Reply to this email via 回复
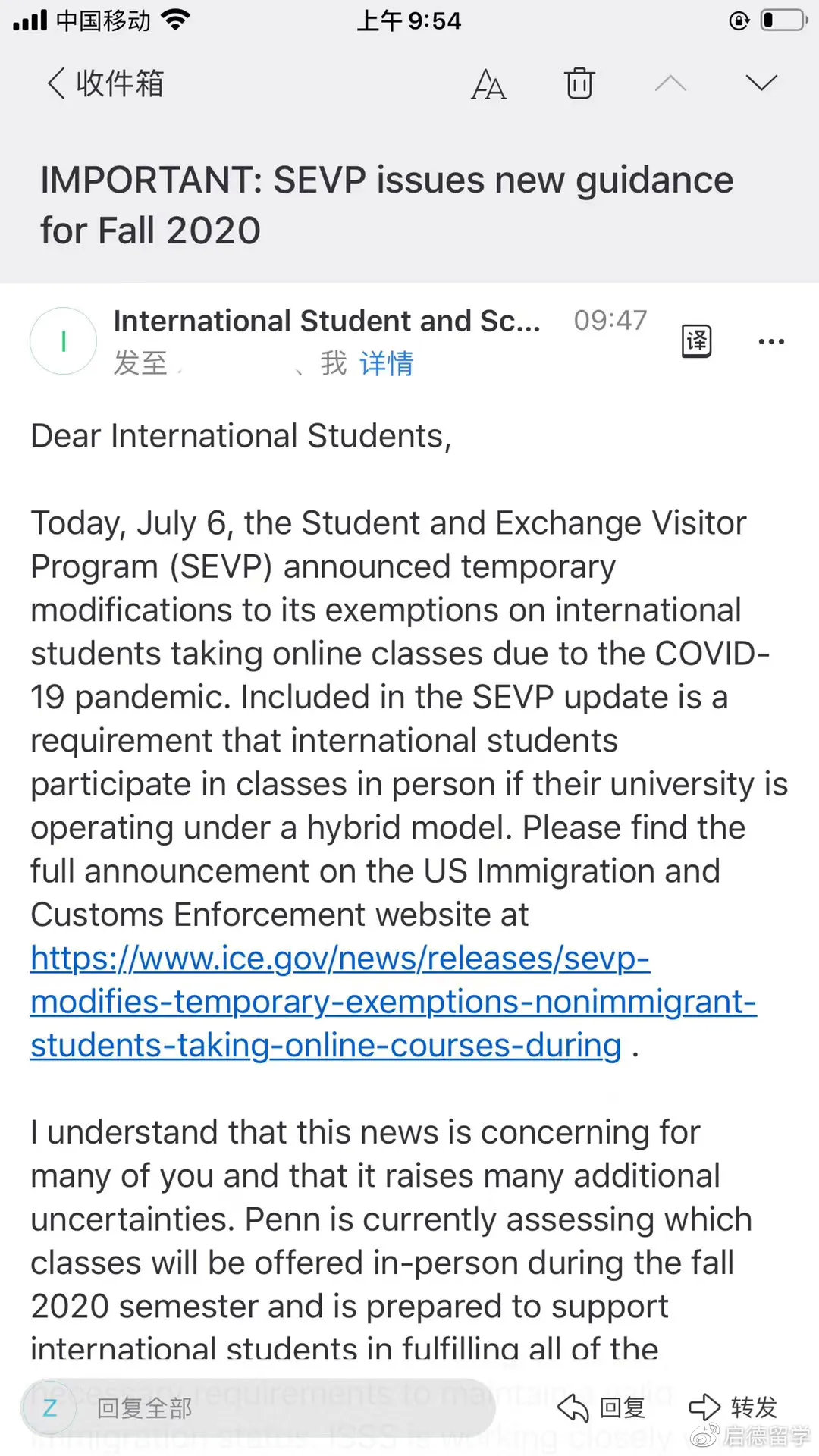 tap(601, 1407)
